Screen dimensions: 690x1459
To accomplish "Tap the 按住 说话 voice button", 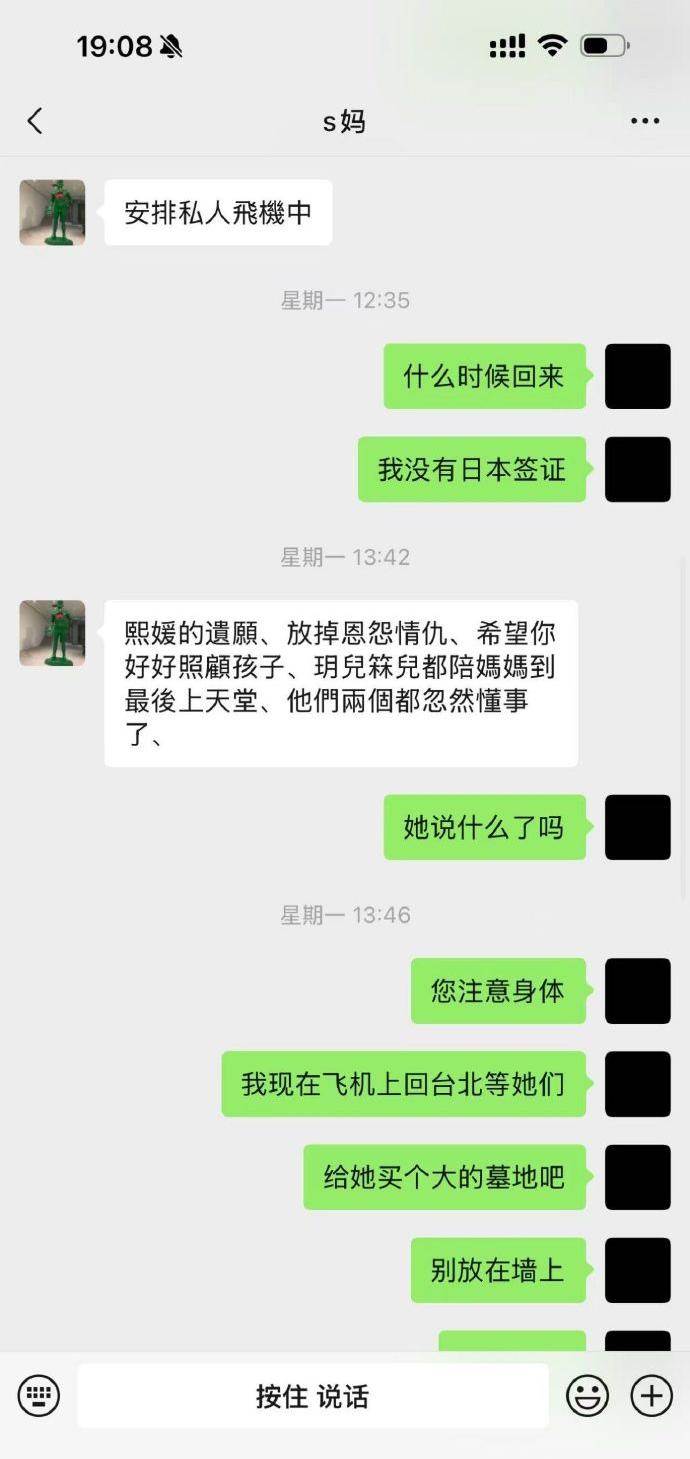I will coord(313,1396).
